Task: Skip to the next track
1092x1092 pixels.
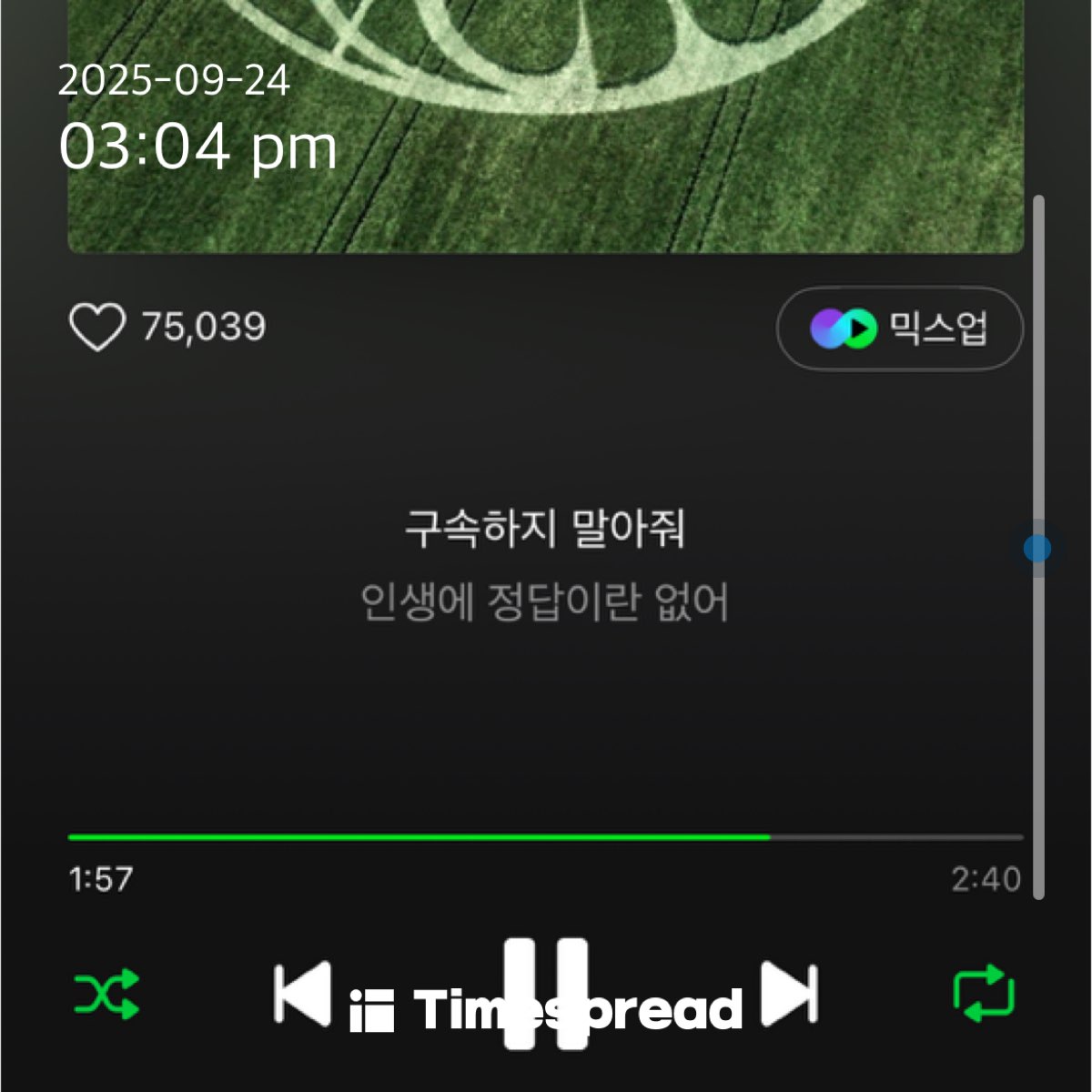Action: (x=788, y=994)
